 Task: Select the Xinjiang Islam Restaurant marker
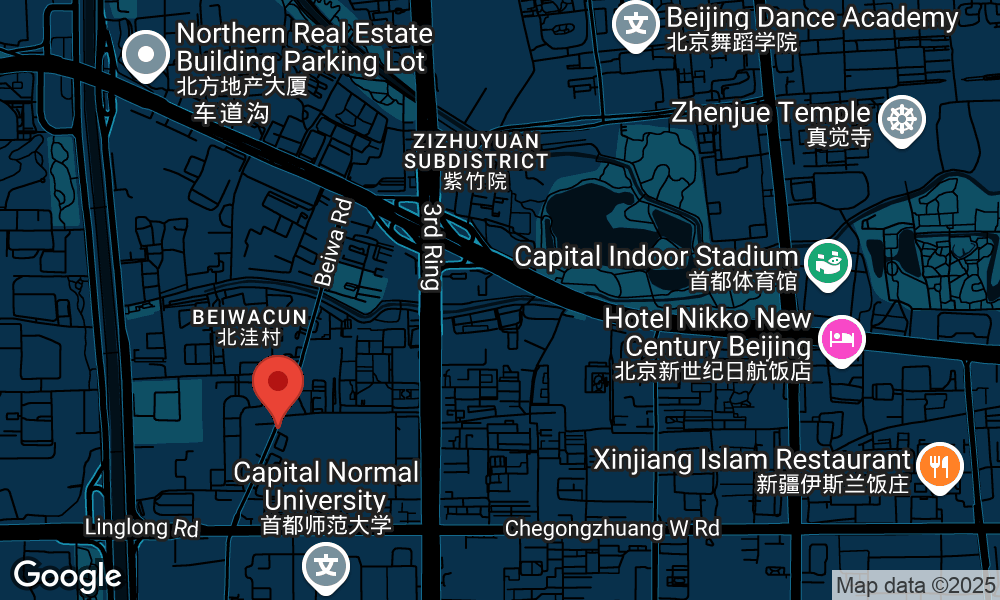(x=937, y=466)
